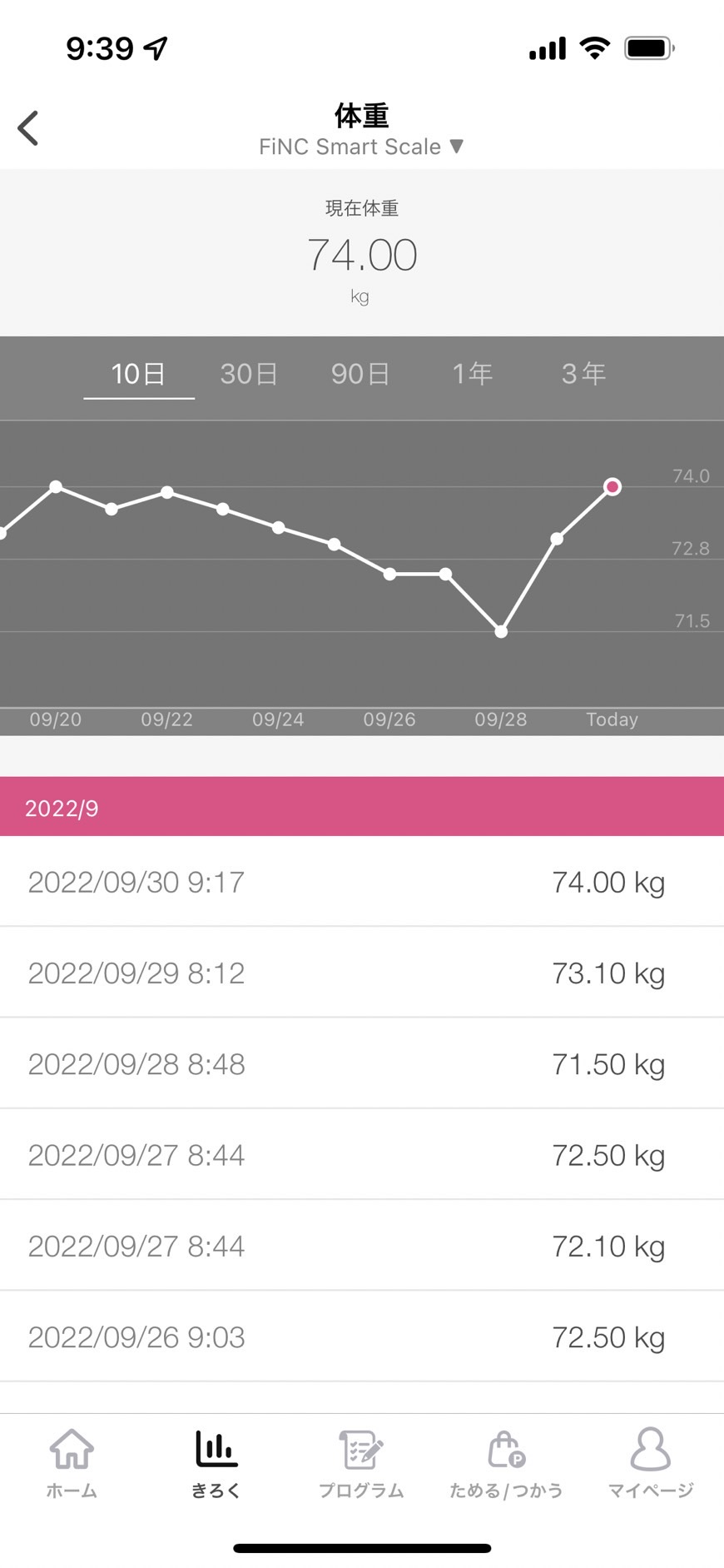Go to the ホーム tab

coord(72,1463)
